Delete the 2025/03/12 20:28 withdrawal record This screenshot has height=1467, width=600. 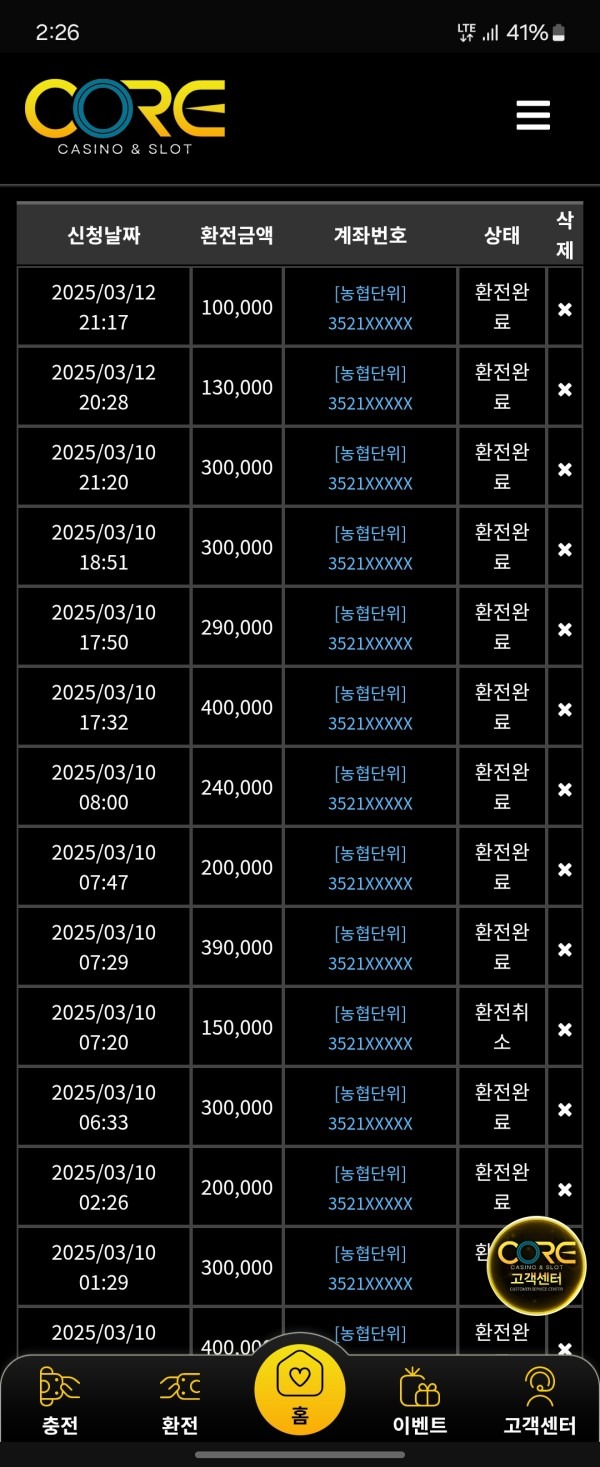pos(565,389)
